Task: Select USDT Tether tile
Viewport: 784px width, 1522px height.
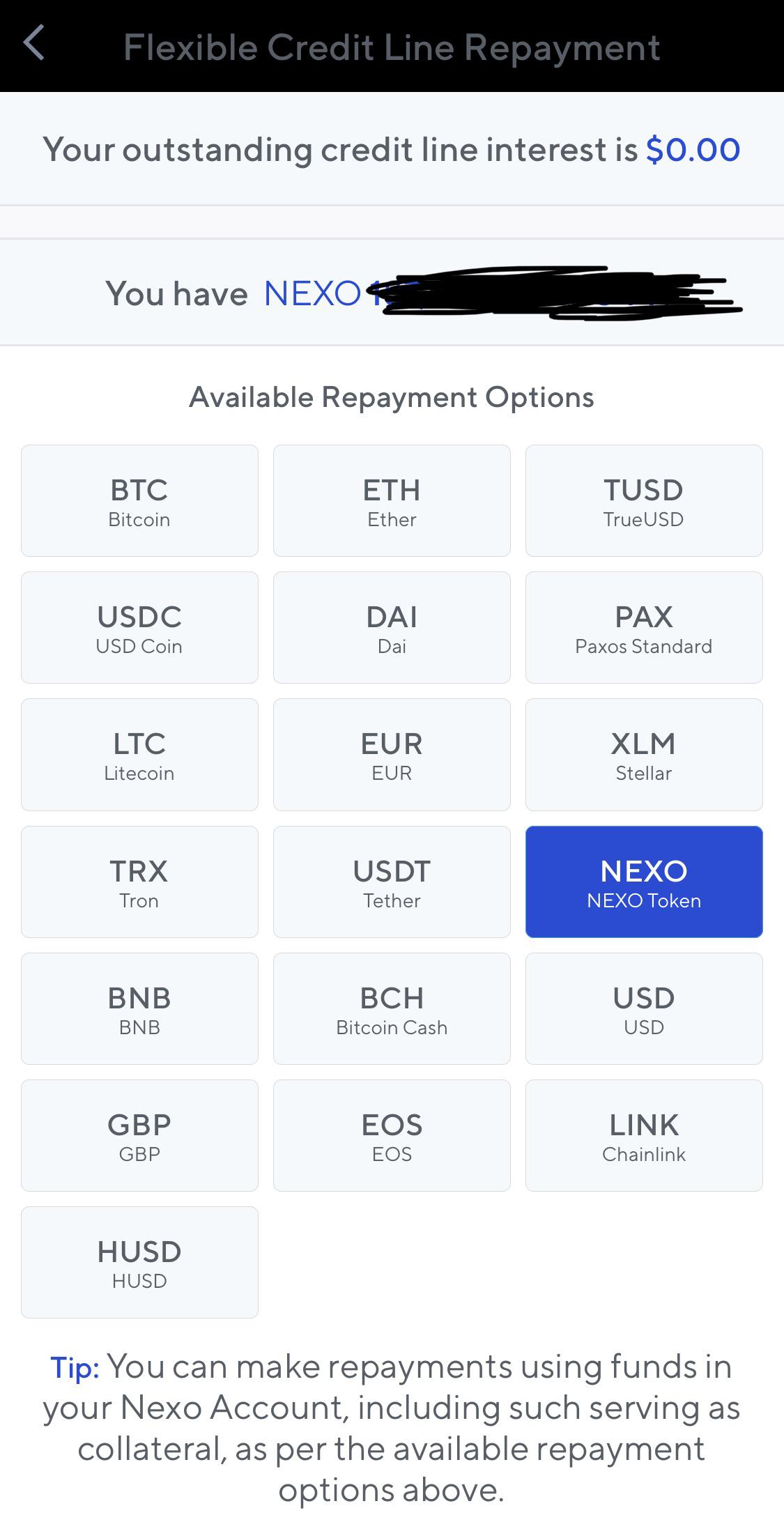Action: point(392,881)
